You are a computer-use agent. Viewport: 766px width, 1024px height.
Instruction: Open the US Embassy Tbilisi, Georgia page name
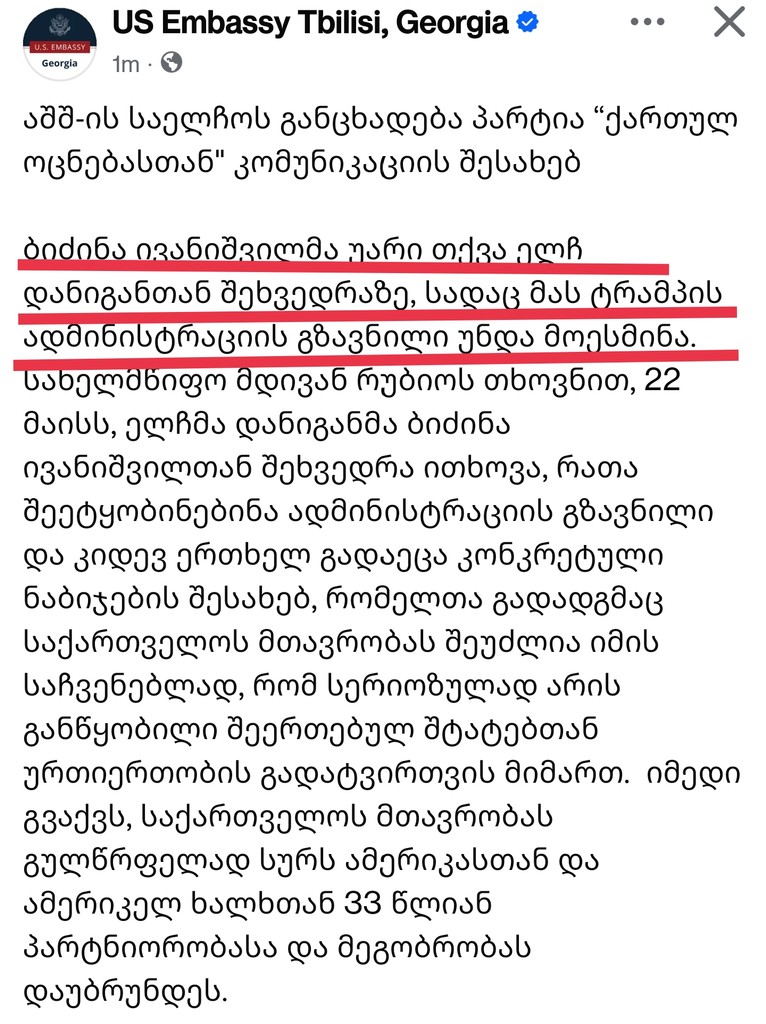point(310,22)
